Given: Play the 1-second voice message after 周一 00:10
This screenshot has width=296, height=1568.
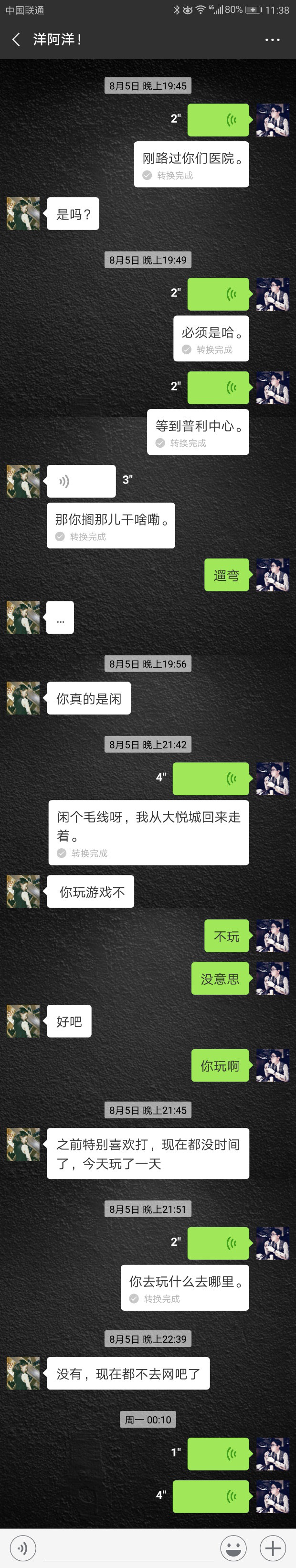Looking at the screenshot, I should (x=218, y=1453).
